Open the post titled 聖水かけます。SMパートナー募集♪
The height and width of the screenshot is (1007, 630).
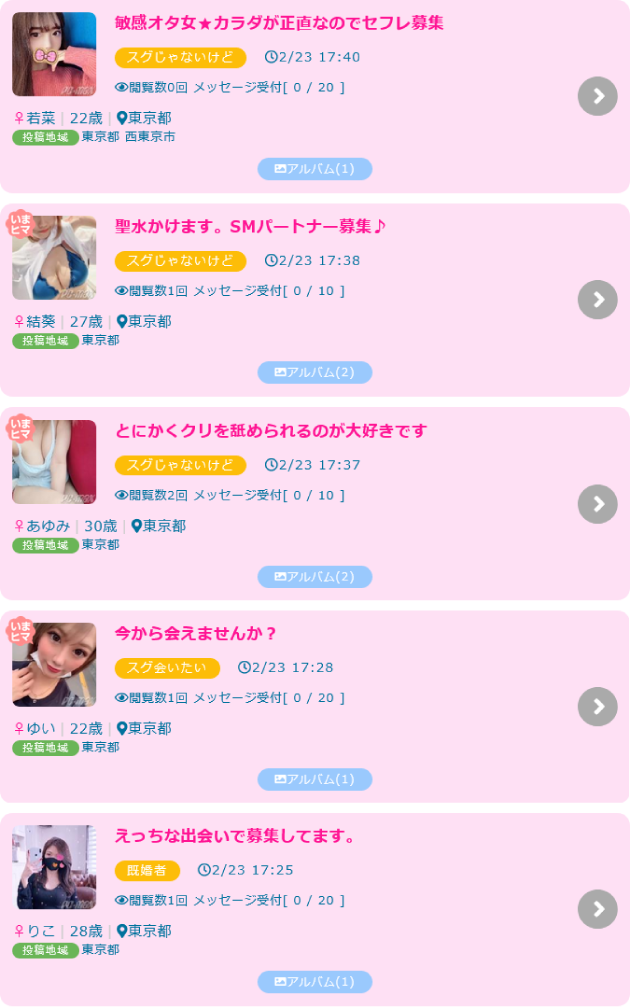250,227
